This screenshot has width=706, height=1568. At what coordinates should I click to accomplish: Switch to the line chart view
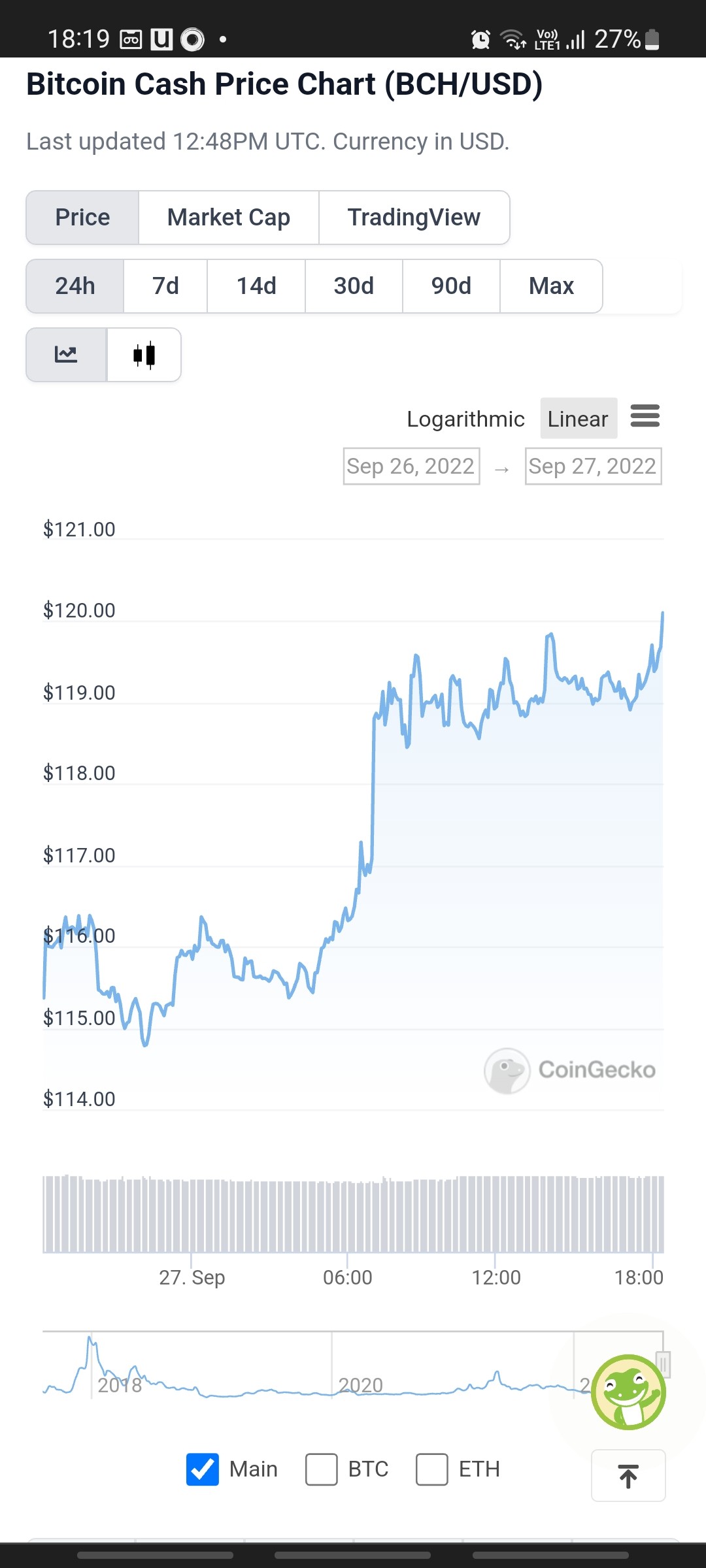click(x=66, y=355)
